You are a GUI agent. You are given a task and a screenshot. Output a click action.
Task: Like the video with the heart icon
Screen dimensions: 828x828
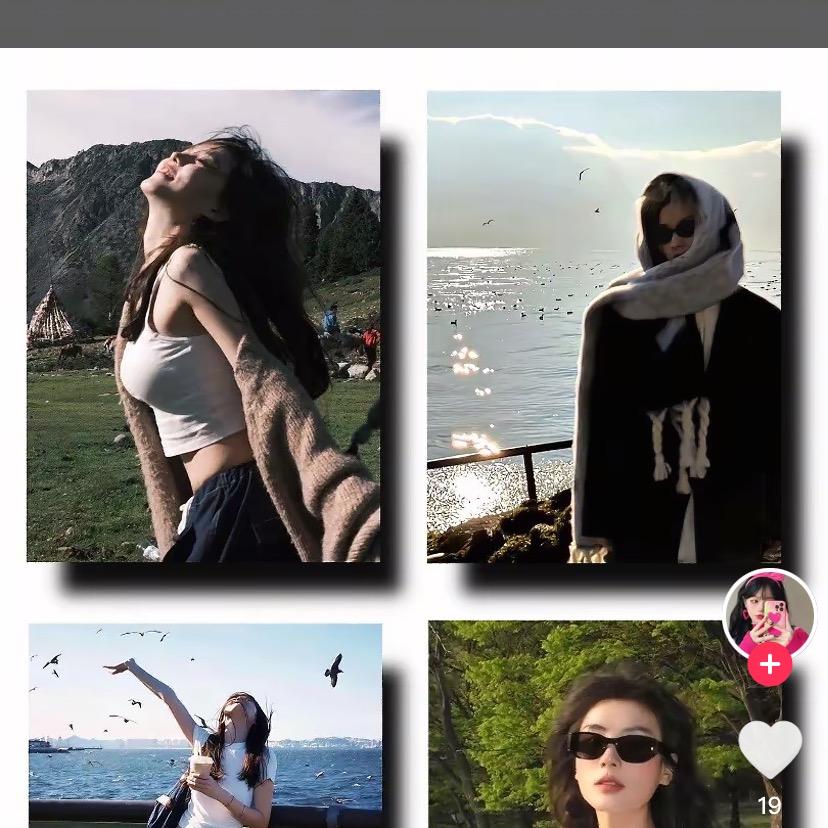coord(770,748)
